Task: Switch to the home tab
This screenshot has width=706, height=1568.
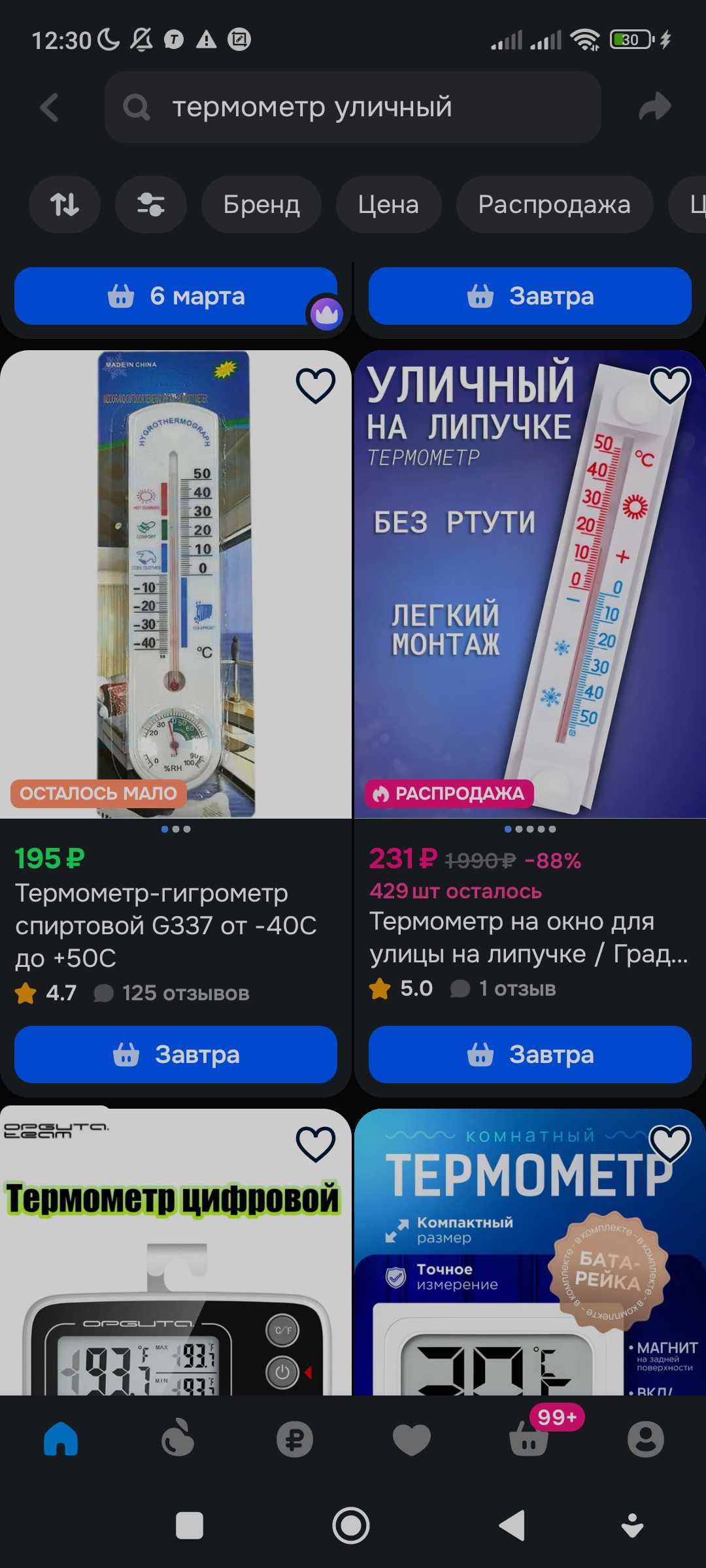Action: [x=61, y=1440]
